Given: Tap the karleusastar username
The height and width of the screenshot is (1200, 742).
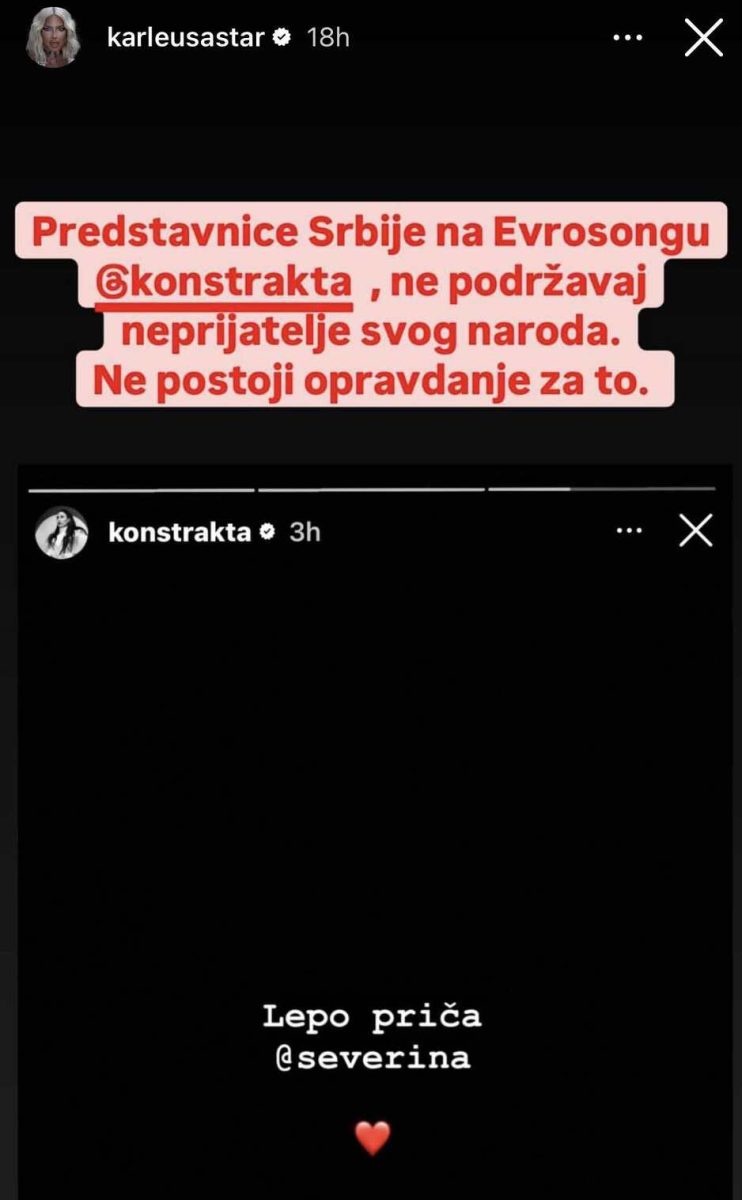Looking at the screenshot, I should [x=185, y=38].
